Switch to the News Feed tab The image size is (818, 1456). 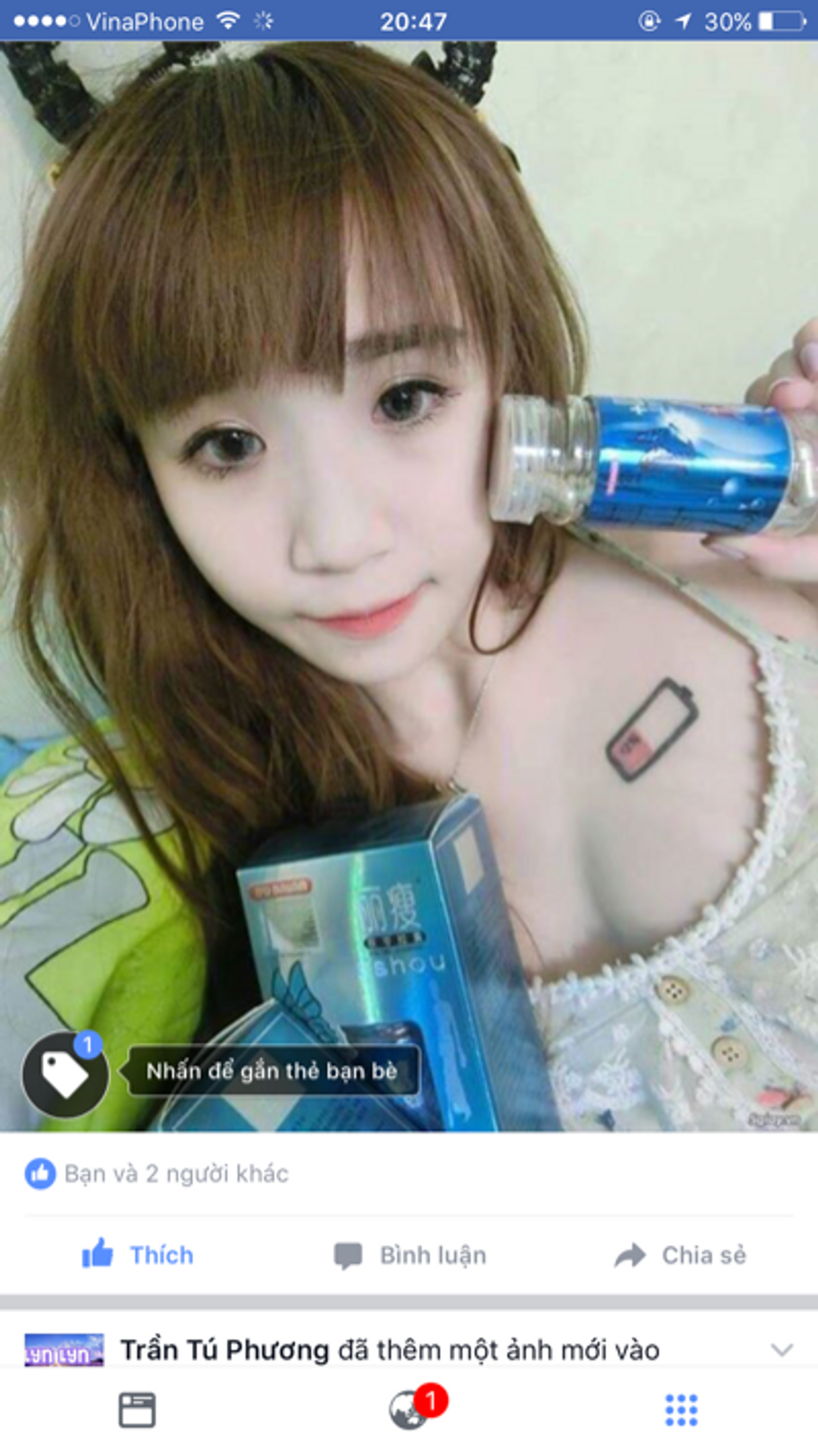[x=137, y=1410]
